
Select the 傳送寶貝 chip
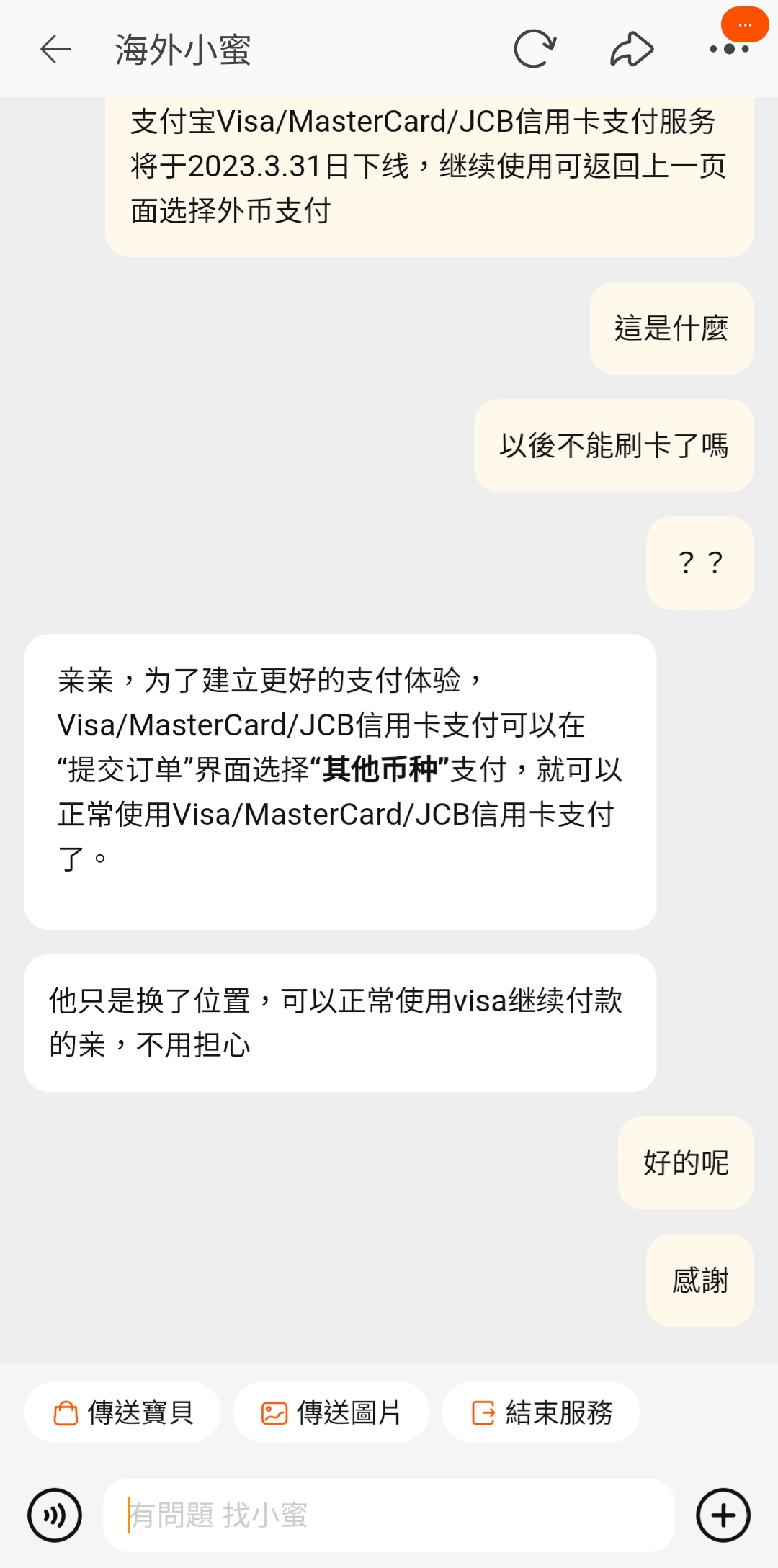point(122,1412)
